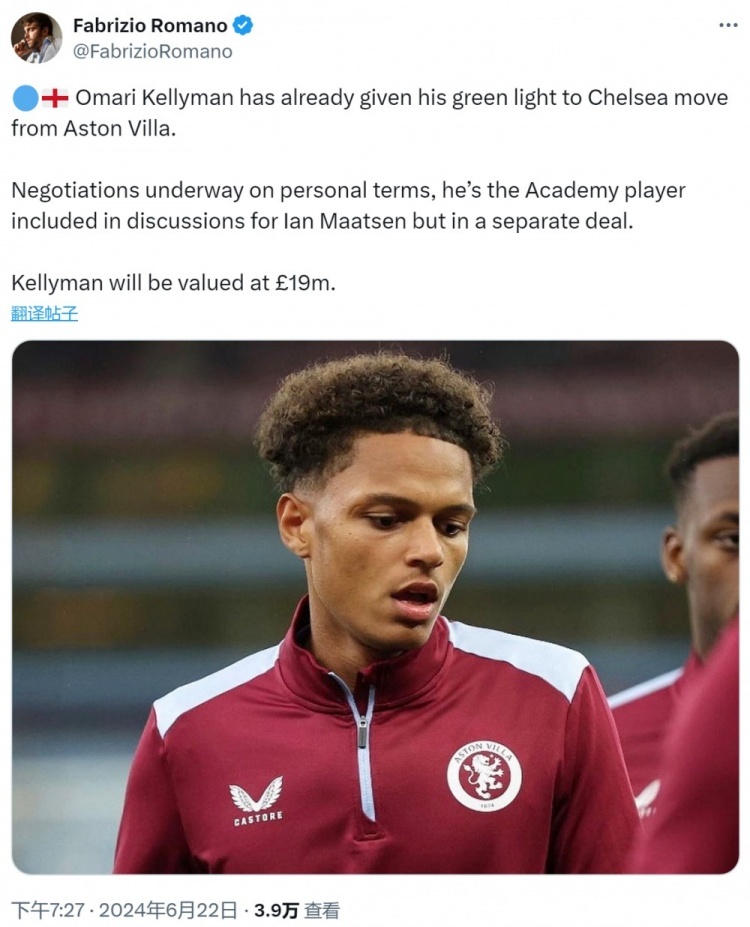750x927 pixels.
Task: Open the attached photo in full view
Action: pyautogui.click(x=375, y=607)
